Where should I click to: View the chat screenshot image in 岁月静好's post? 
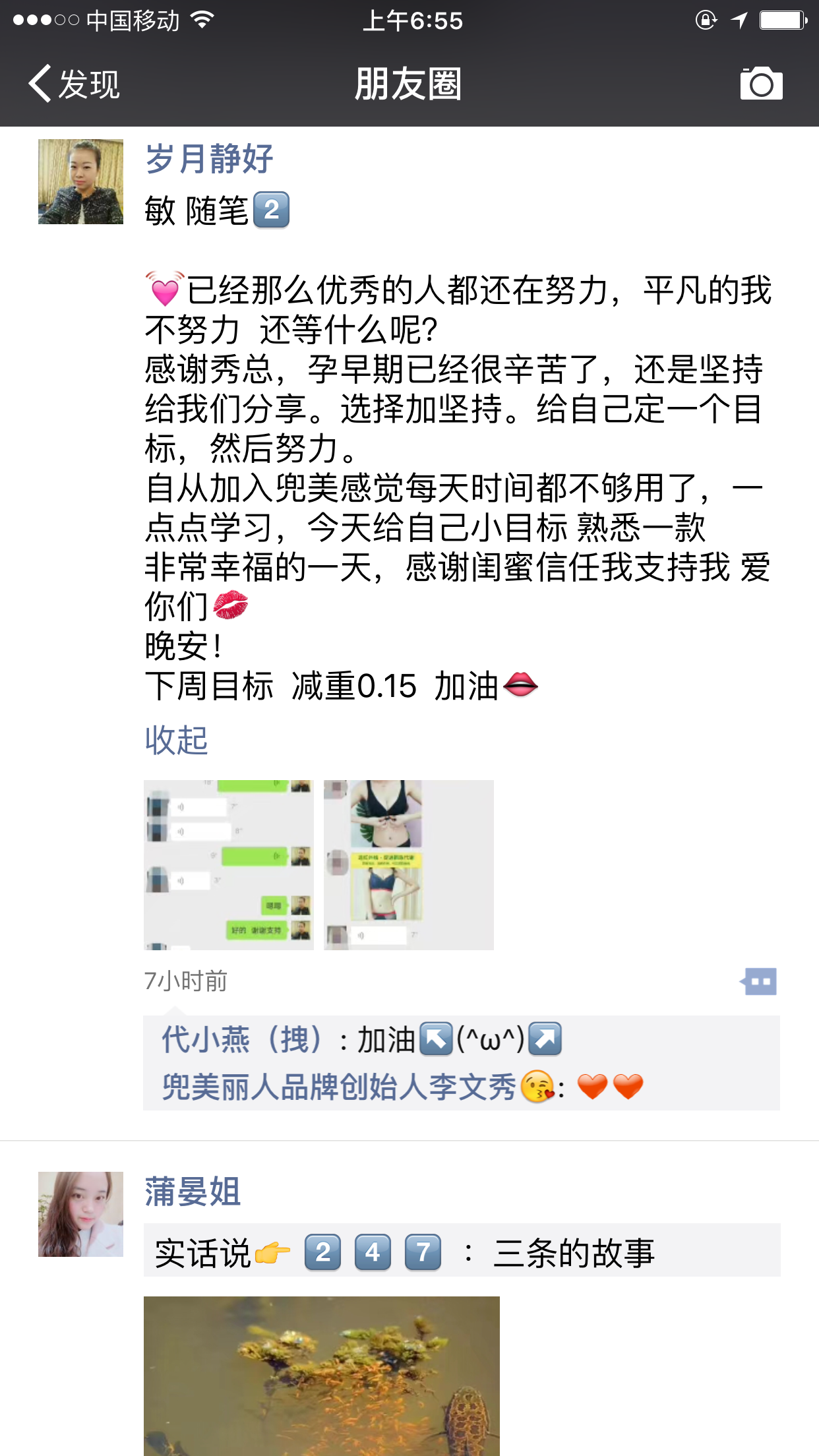tap(229, 864)
